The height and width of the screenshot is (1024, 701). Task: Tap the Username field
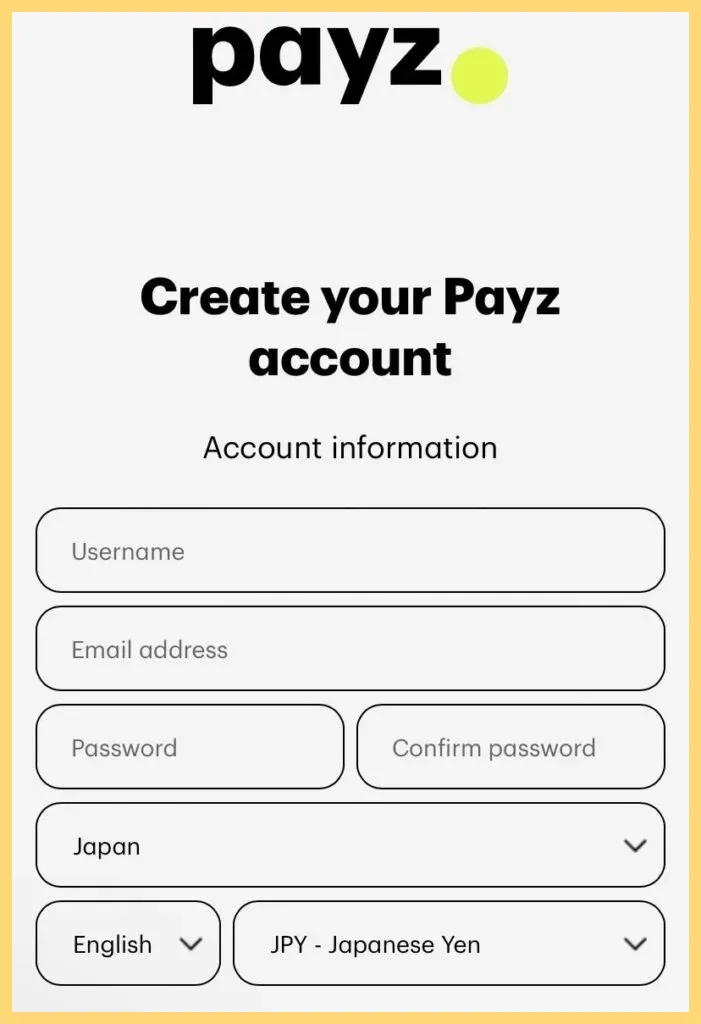(x=350, y=551)
